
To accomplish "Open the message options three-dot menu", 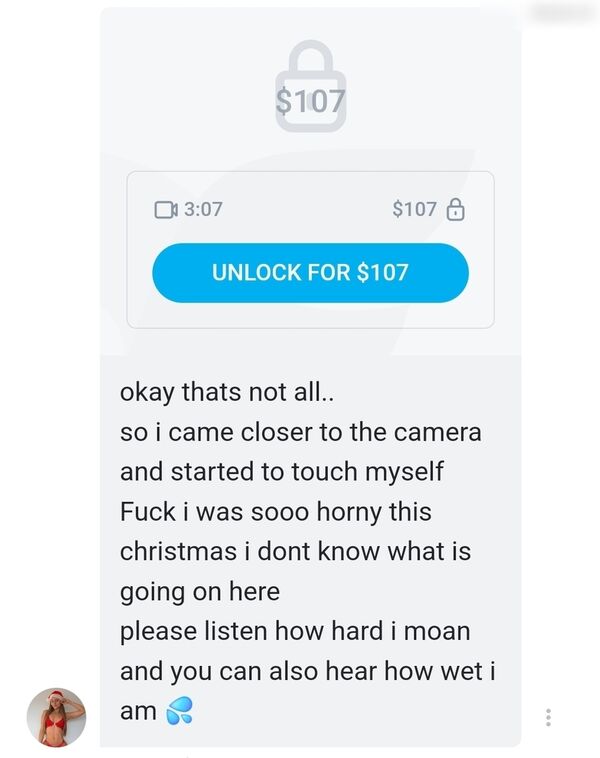I will tap(548, 717).
